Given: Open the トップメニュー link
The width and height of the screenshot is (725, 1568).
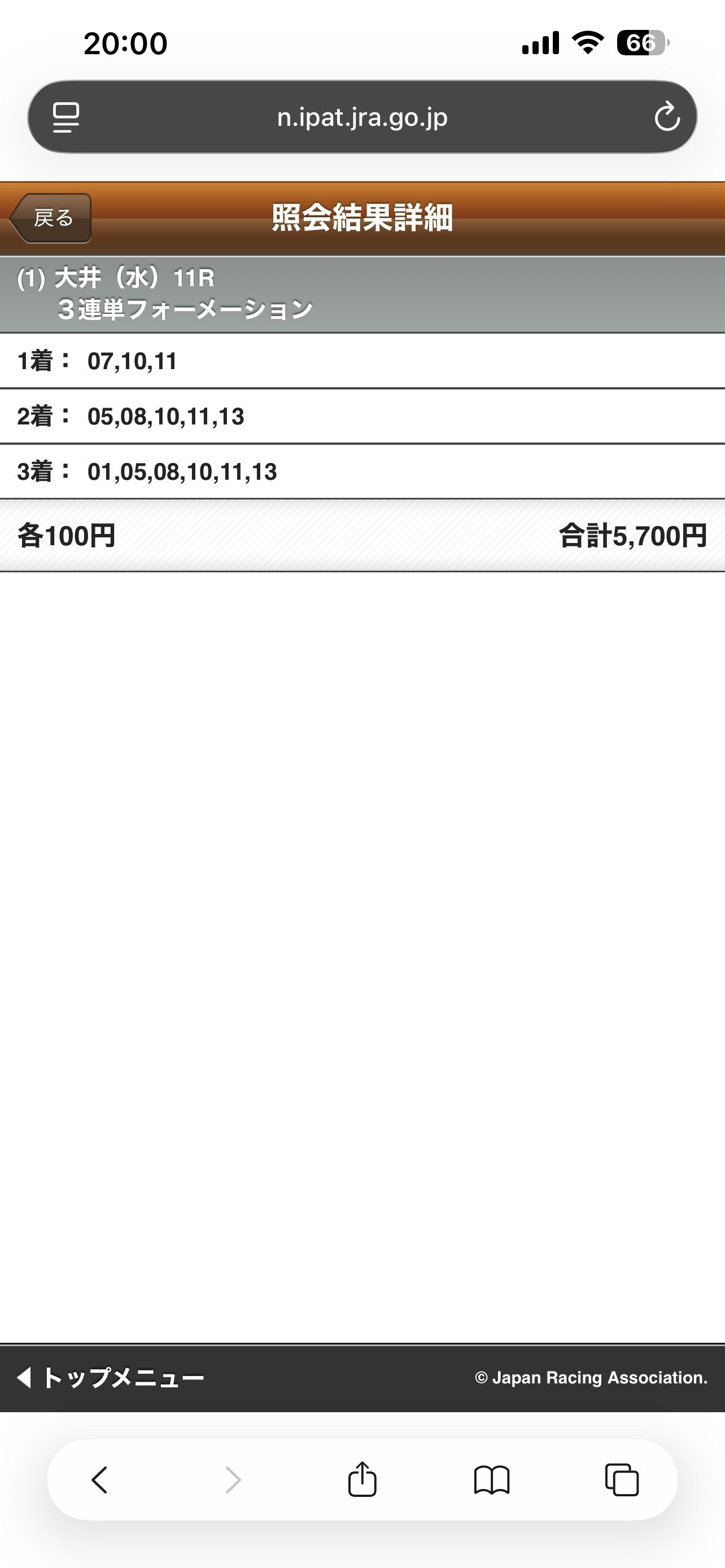Looking at the screenshot, I should tap(111, 1377).
